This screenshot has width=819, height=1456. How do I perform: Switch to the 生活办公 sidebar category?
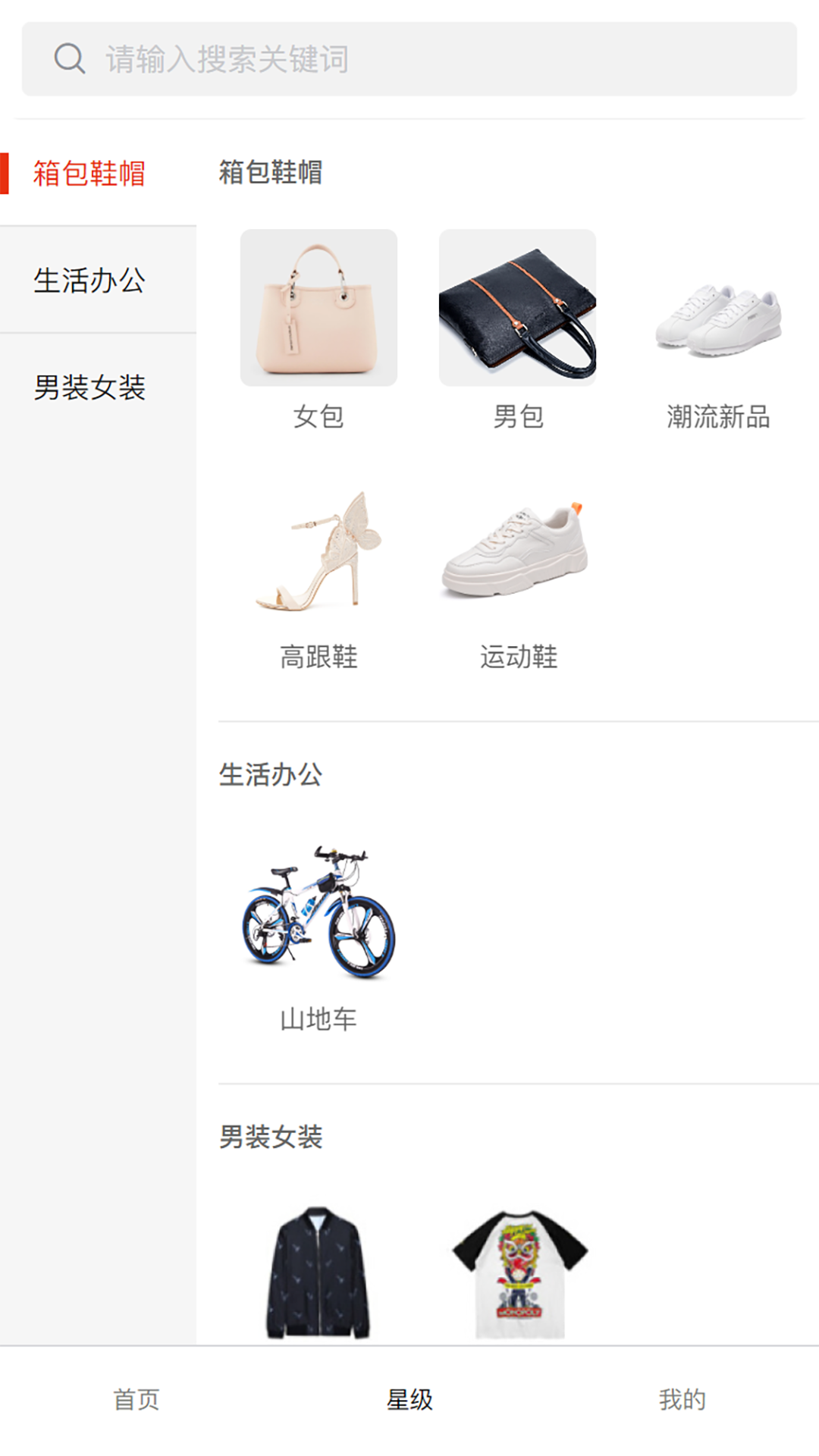click(89, 281)
